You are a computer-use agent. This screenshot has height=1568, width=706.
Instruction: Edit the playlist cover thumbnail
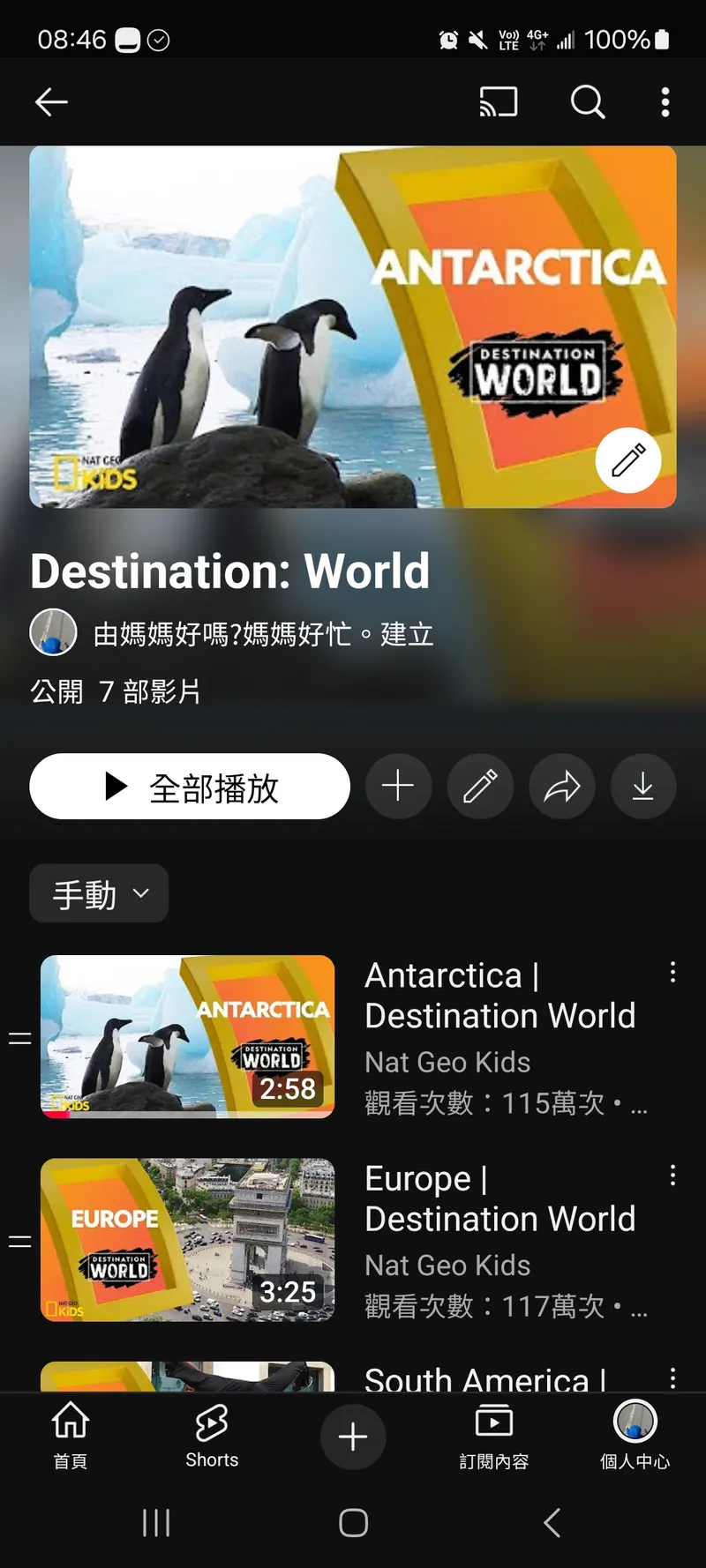tap(628, 460)
